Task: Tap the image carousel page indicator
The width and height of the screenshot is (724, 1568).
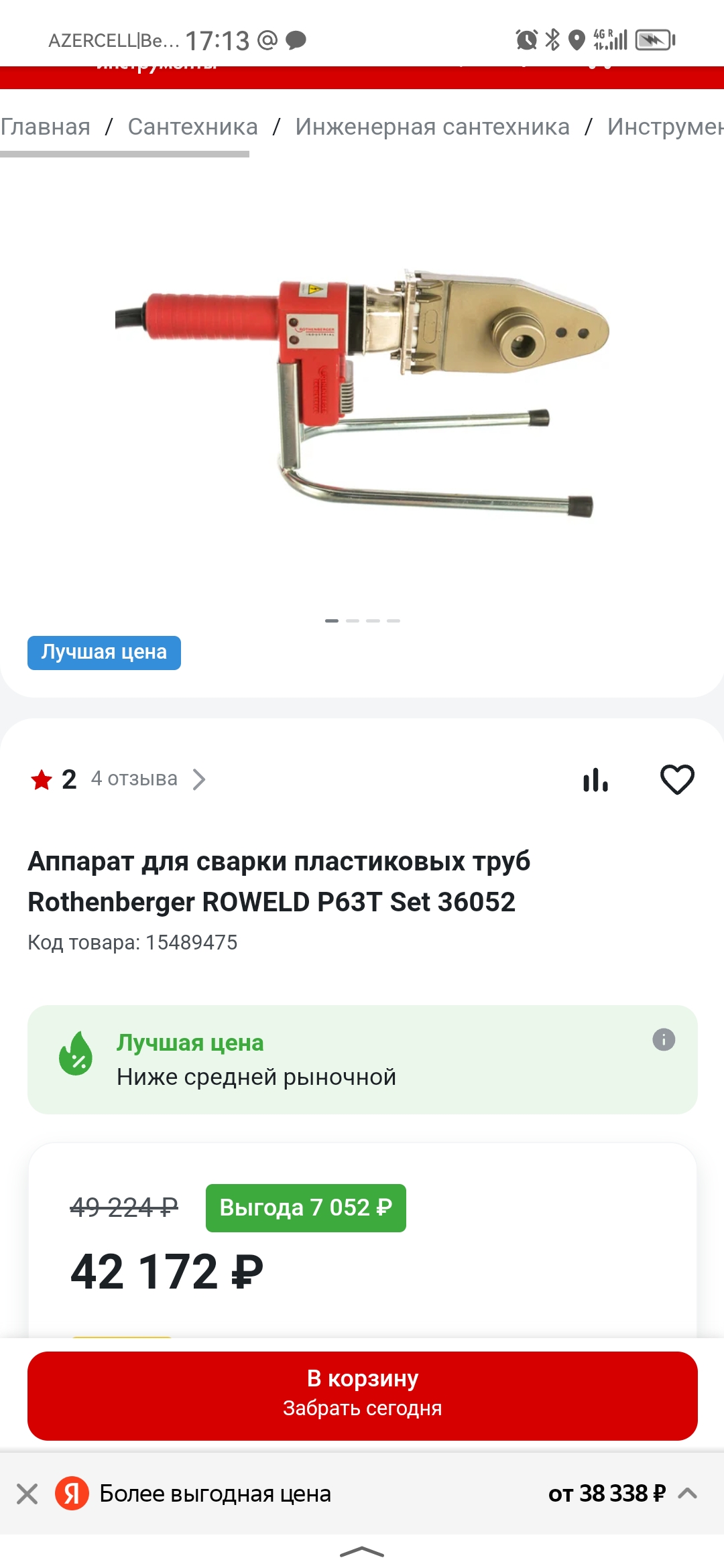Action: (362, 620)
